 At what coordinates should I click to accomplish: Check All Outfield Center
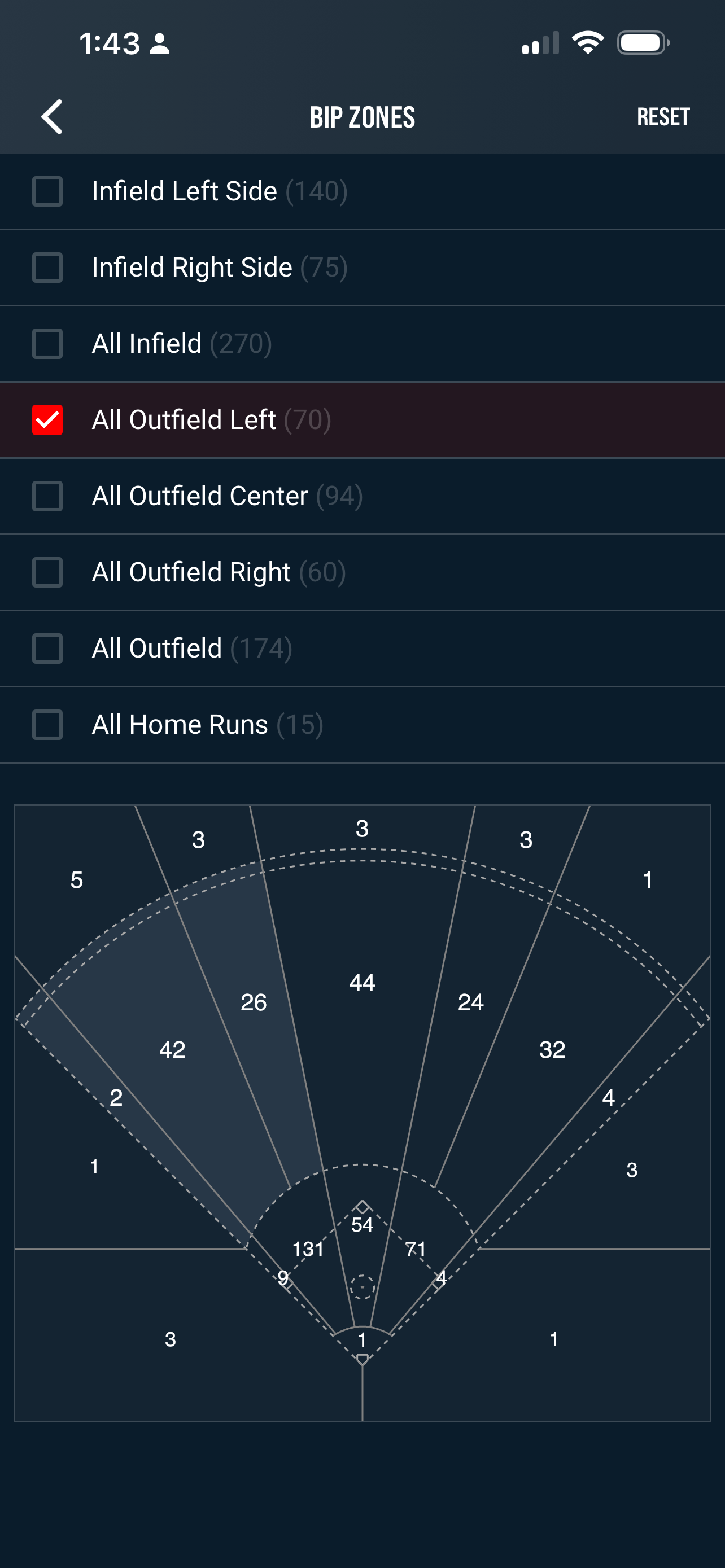(47, 496)
